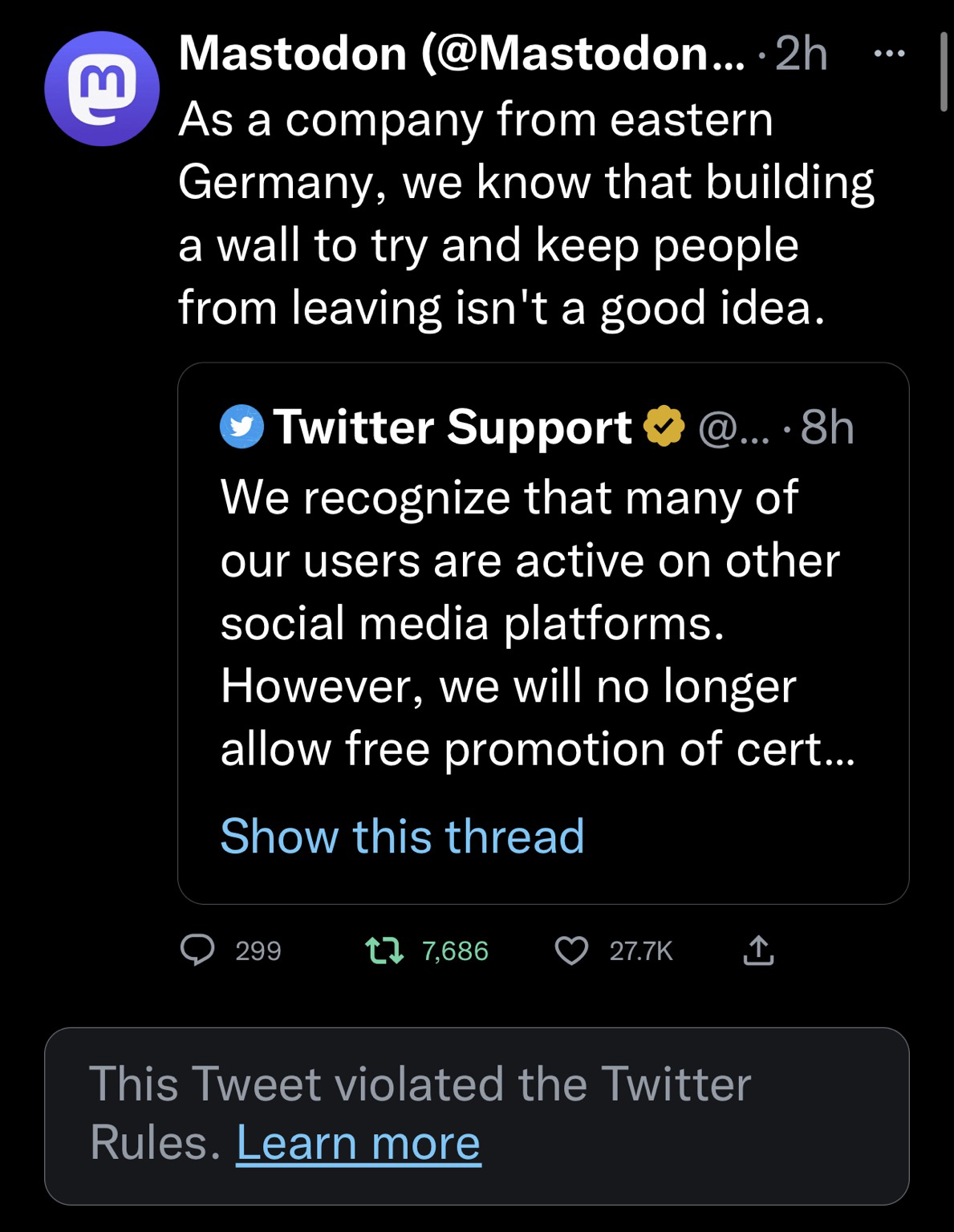Open the Learn more link about Twitter Rules
Image resolution: width=954 pixels, height=1232 pixels.
click(x=358, y=1142)
